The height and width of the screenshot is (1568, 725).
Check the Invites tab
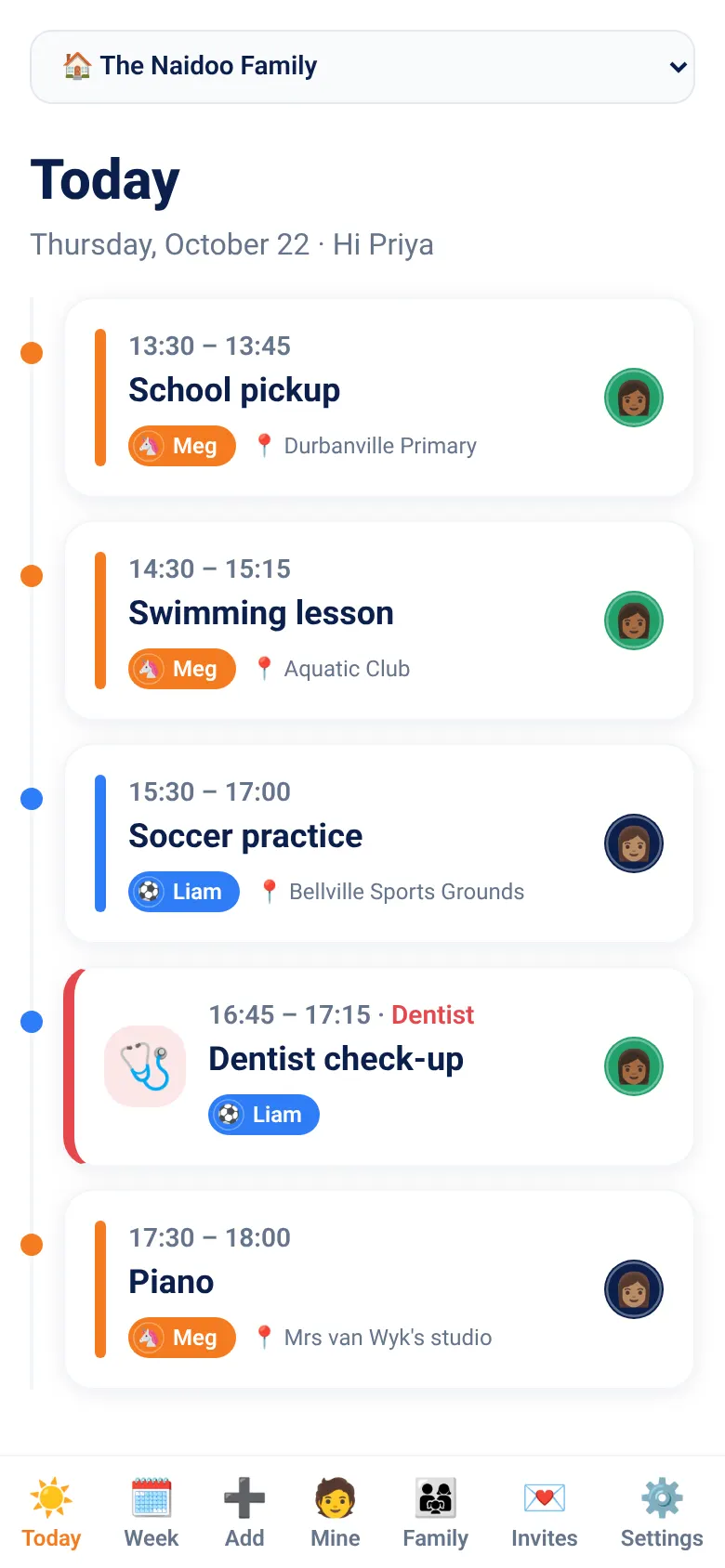545,1512
